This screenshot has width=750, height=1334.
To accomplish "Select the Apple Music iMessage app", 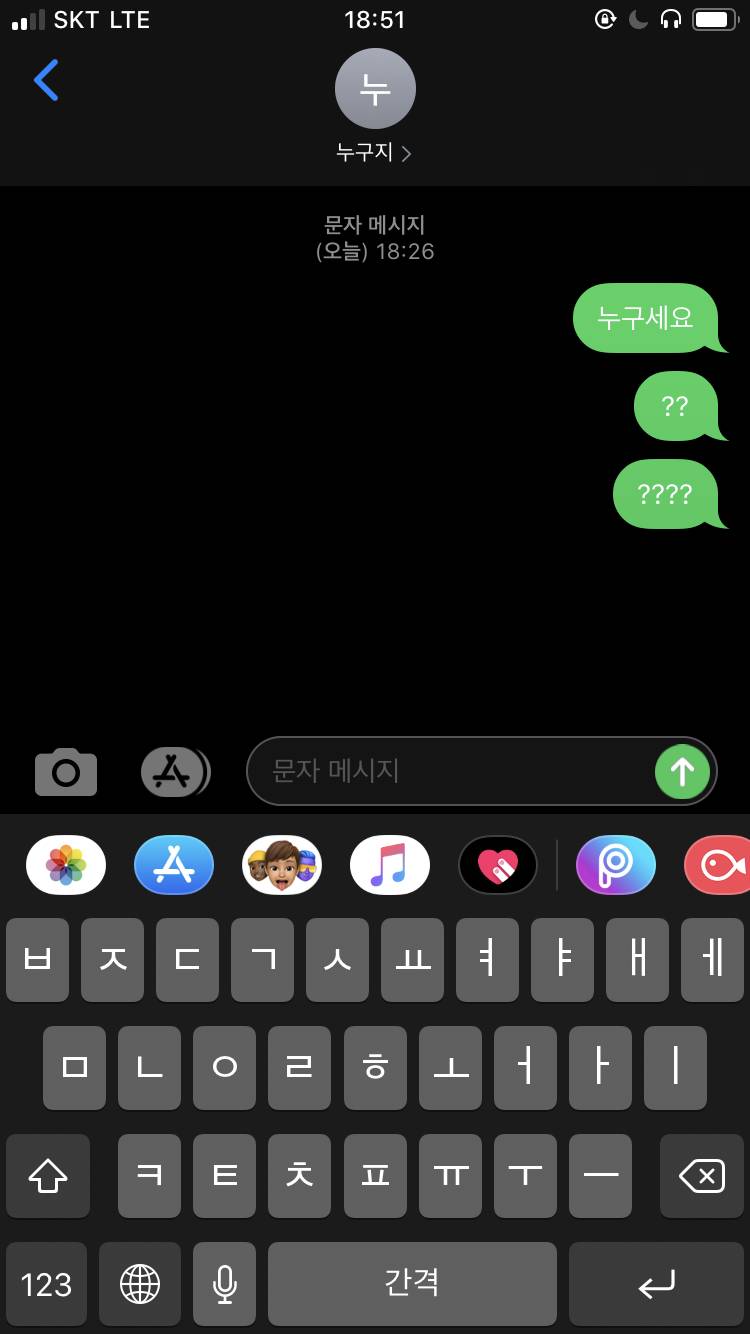I will [390, 865].
